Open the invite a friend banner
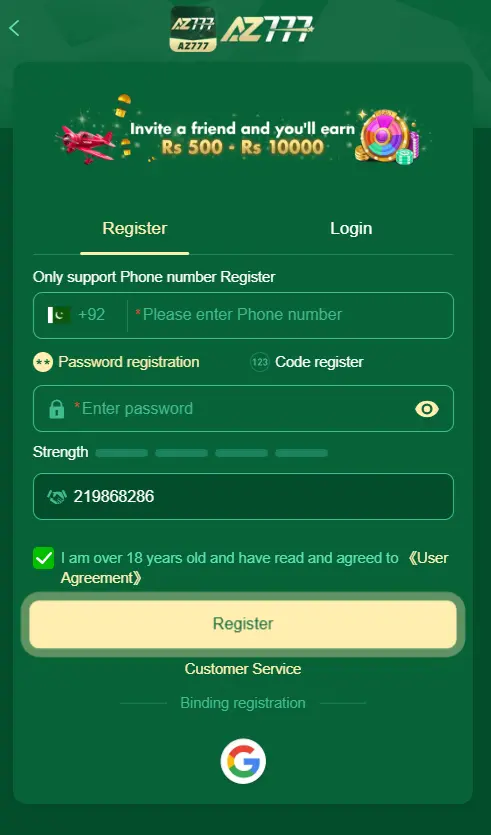Image resolution: width=491 pixels, height=835 pixels. tap(243, 132)
